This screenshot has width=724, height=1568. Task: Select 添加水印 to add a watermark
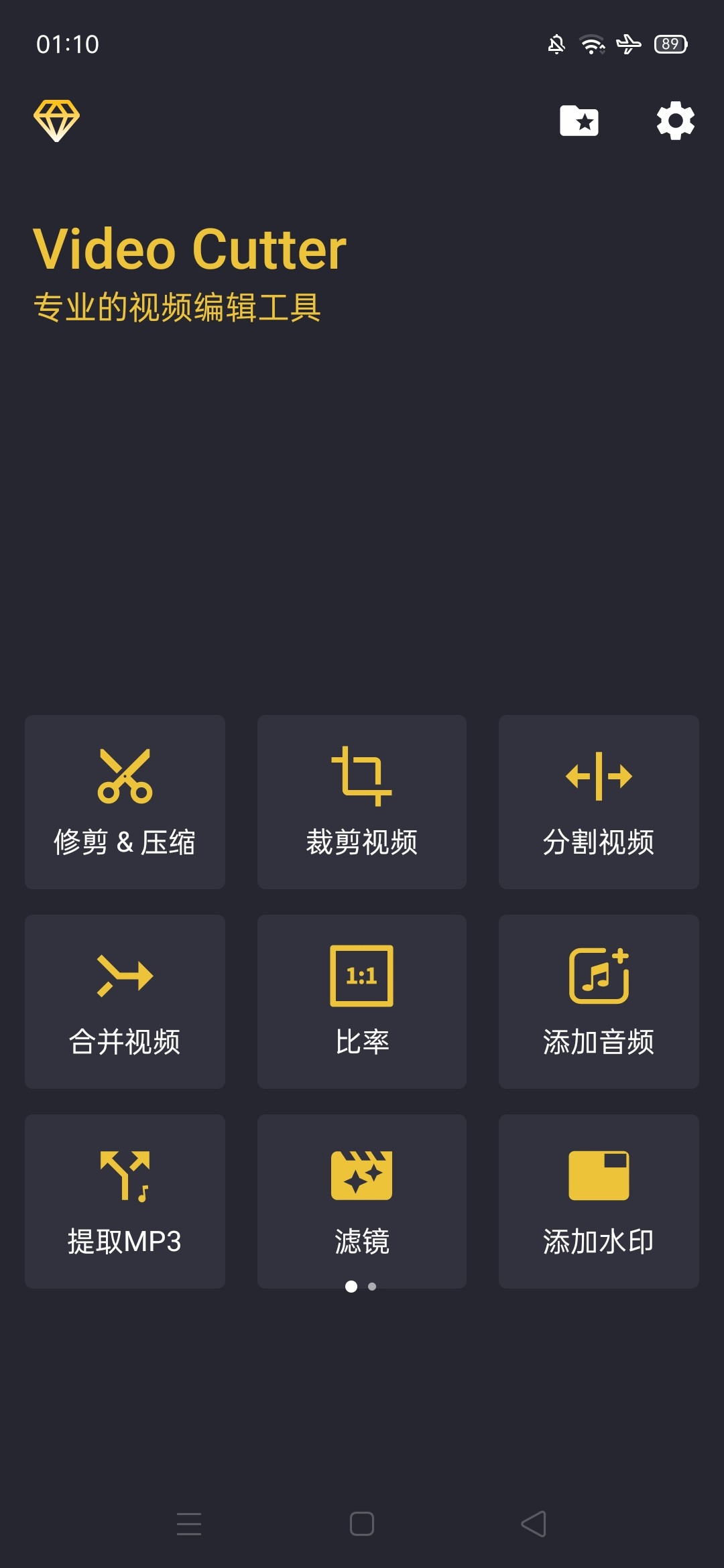pyautogui.click(x=599, y=1201)
